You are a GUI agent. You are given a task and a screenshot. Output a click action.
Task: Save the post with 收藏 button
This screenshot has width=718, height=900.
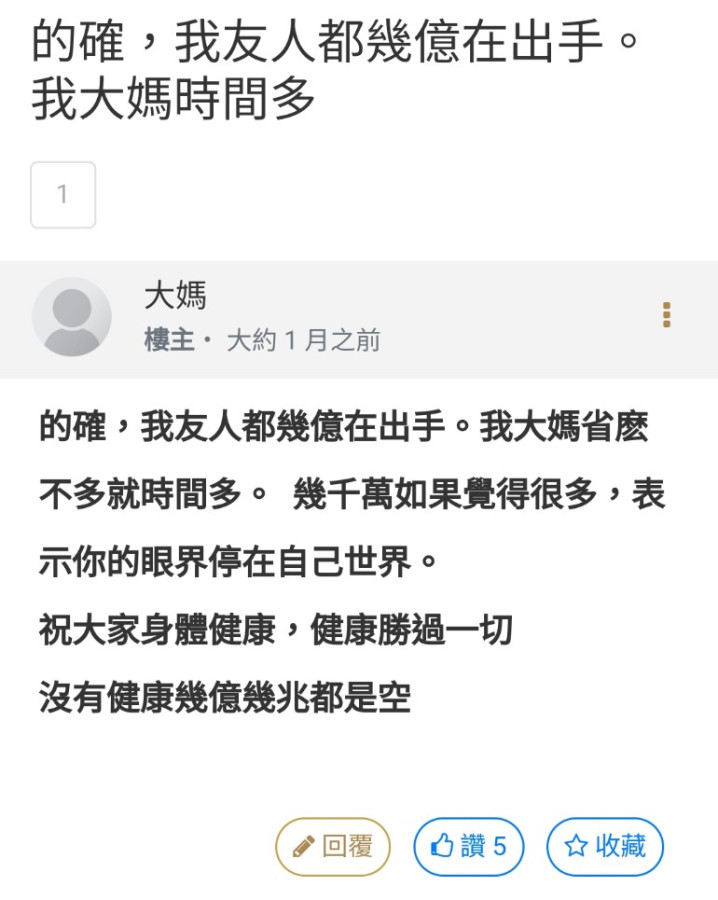click(604, 847)
